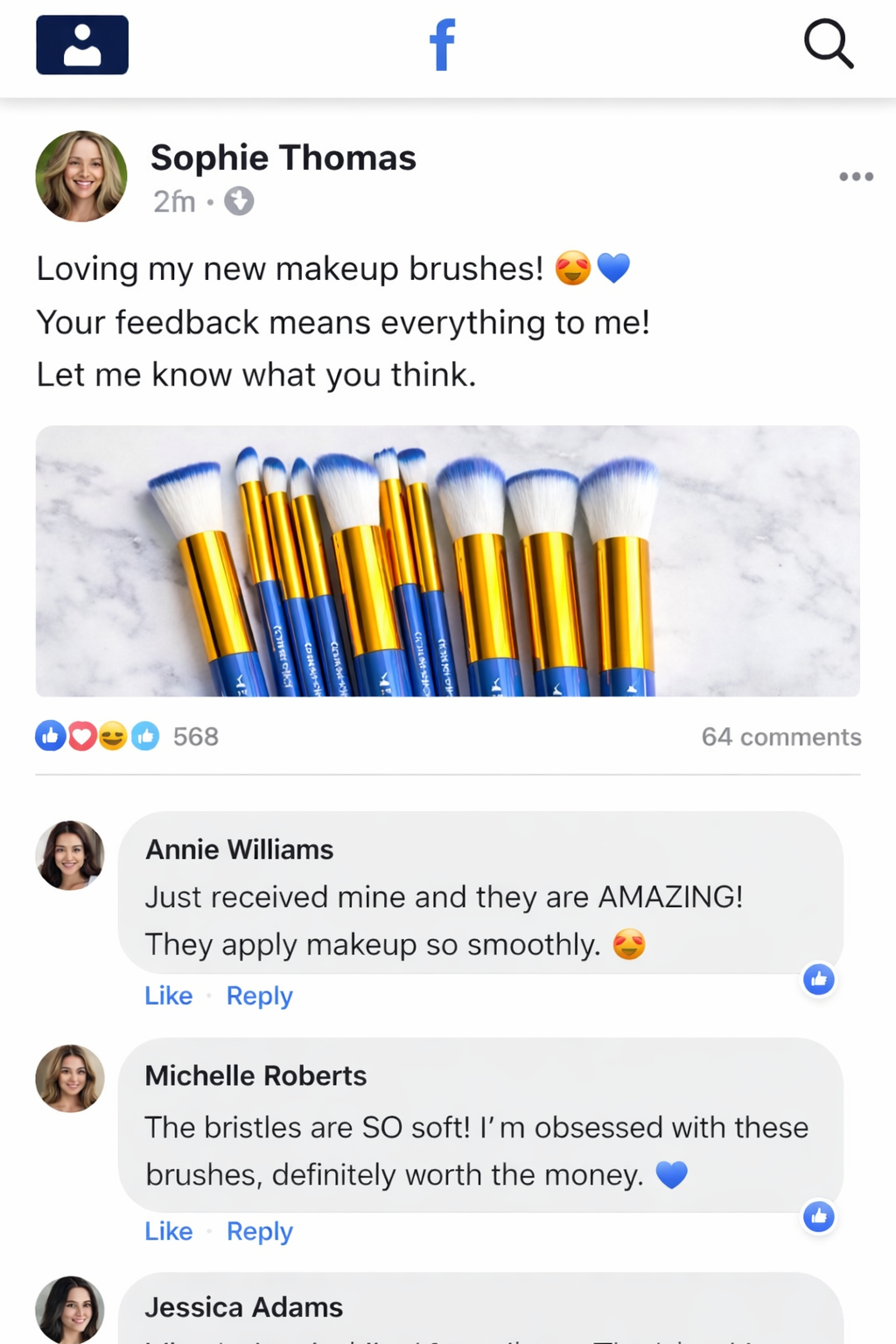
Task: Click the laughing emoji reaction icon
Action: point(114,736)
